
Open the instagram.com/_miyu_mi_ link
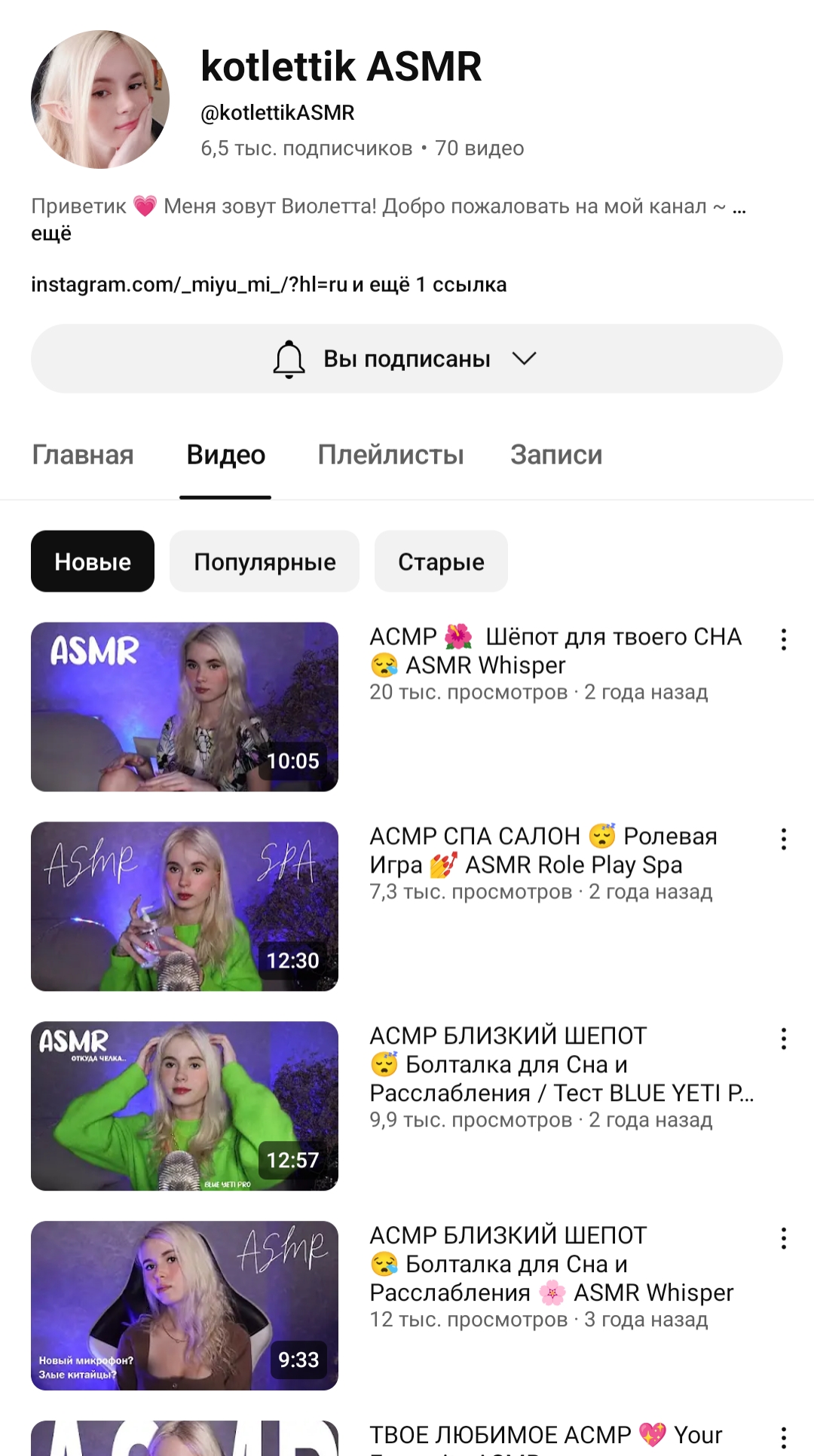pos(188,285)
